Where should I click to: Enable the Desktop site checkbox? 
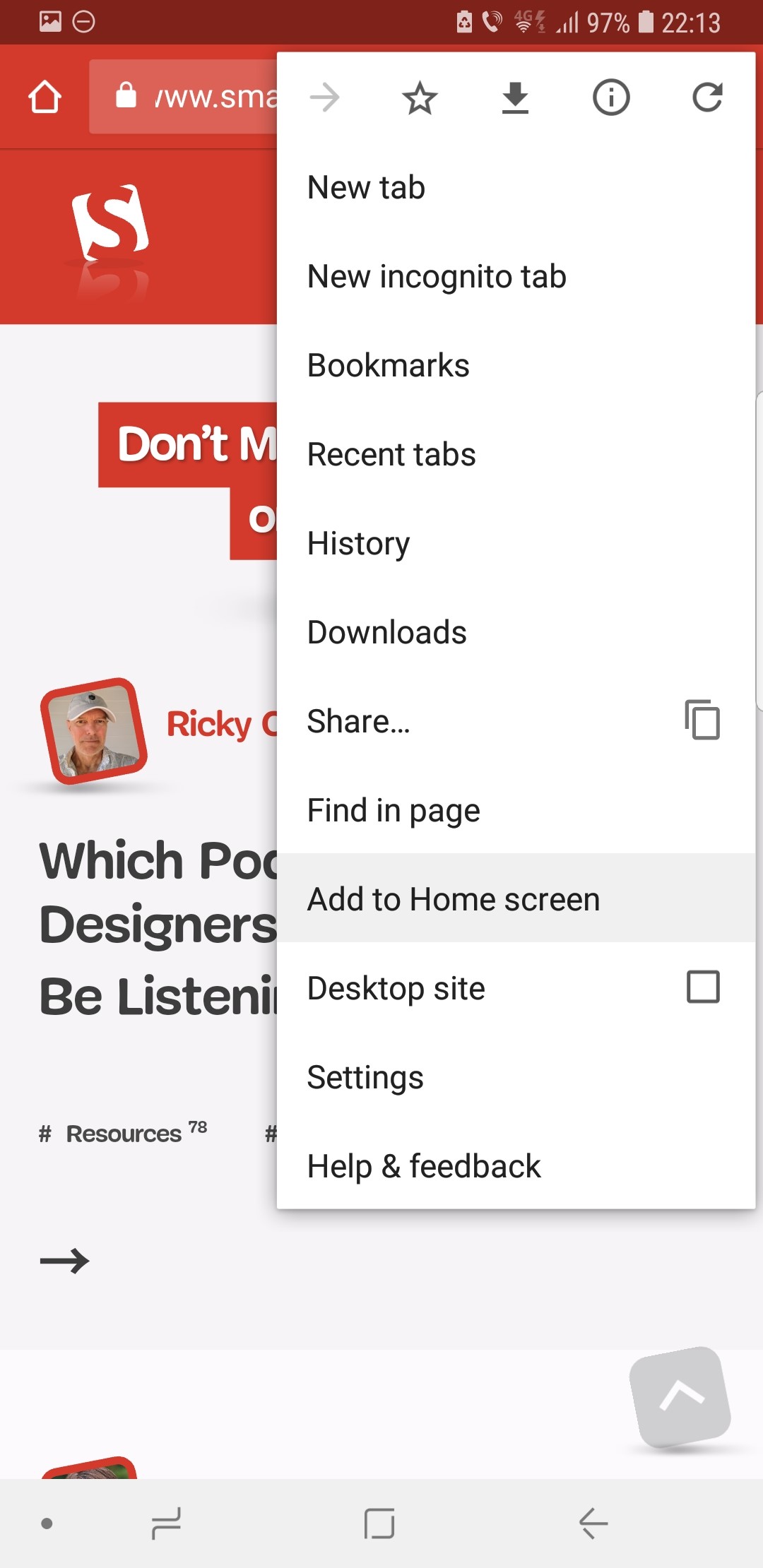703,987
